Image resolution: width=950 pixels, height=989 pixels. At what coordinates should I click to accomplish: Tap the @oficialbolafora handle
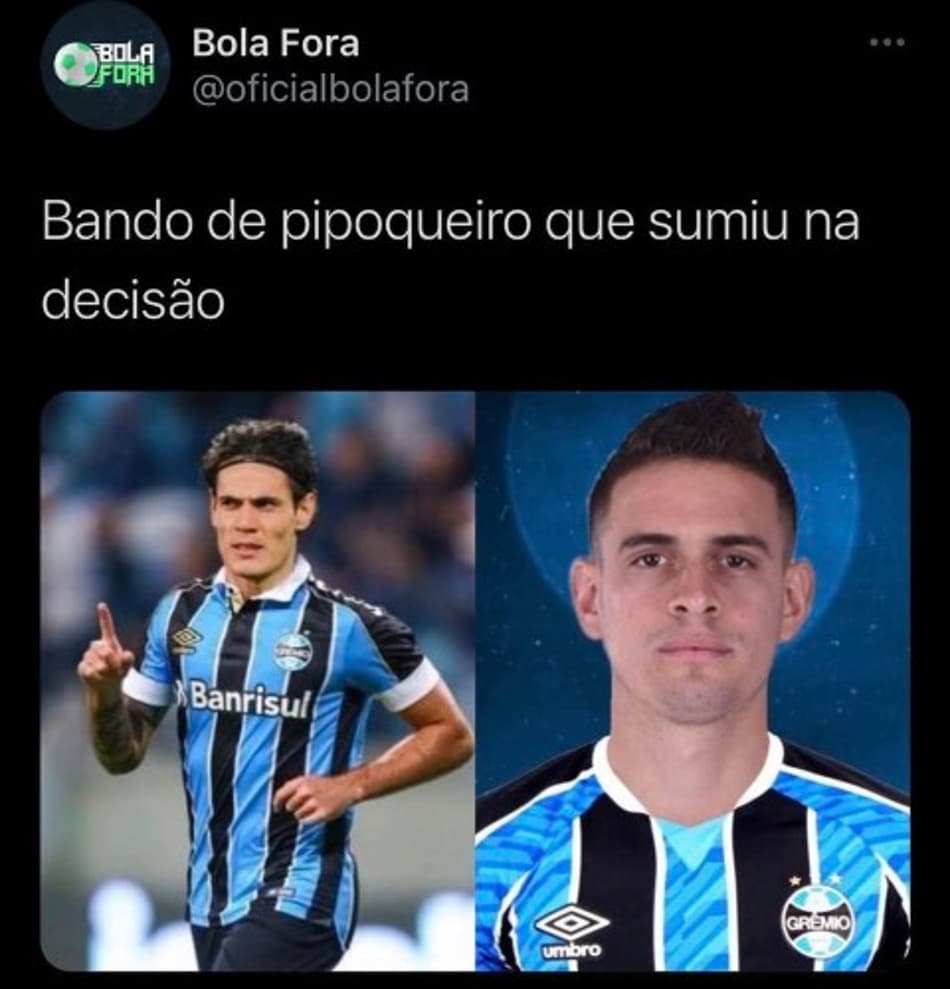point(330,90)
